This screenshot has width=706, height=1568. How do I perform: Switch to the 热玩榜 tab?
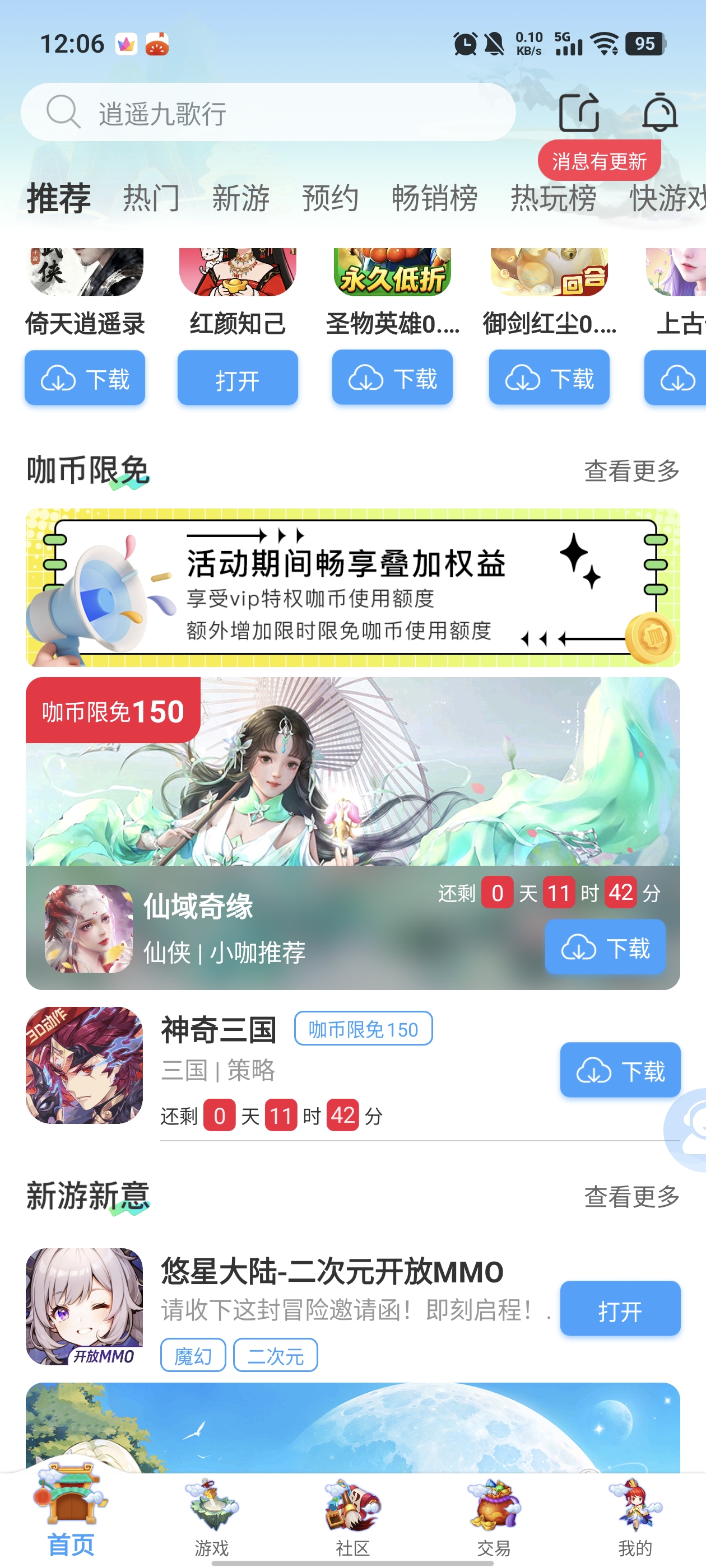[x=553, y=198]
